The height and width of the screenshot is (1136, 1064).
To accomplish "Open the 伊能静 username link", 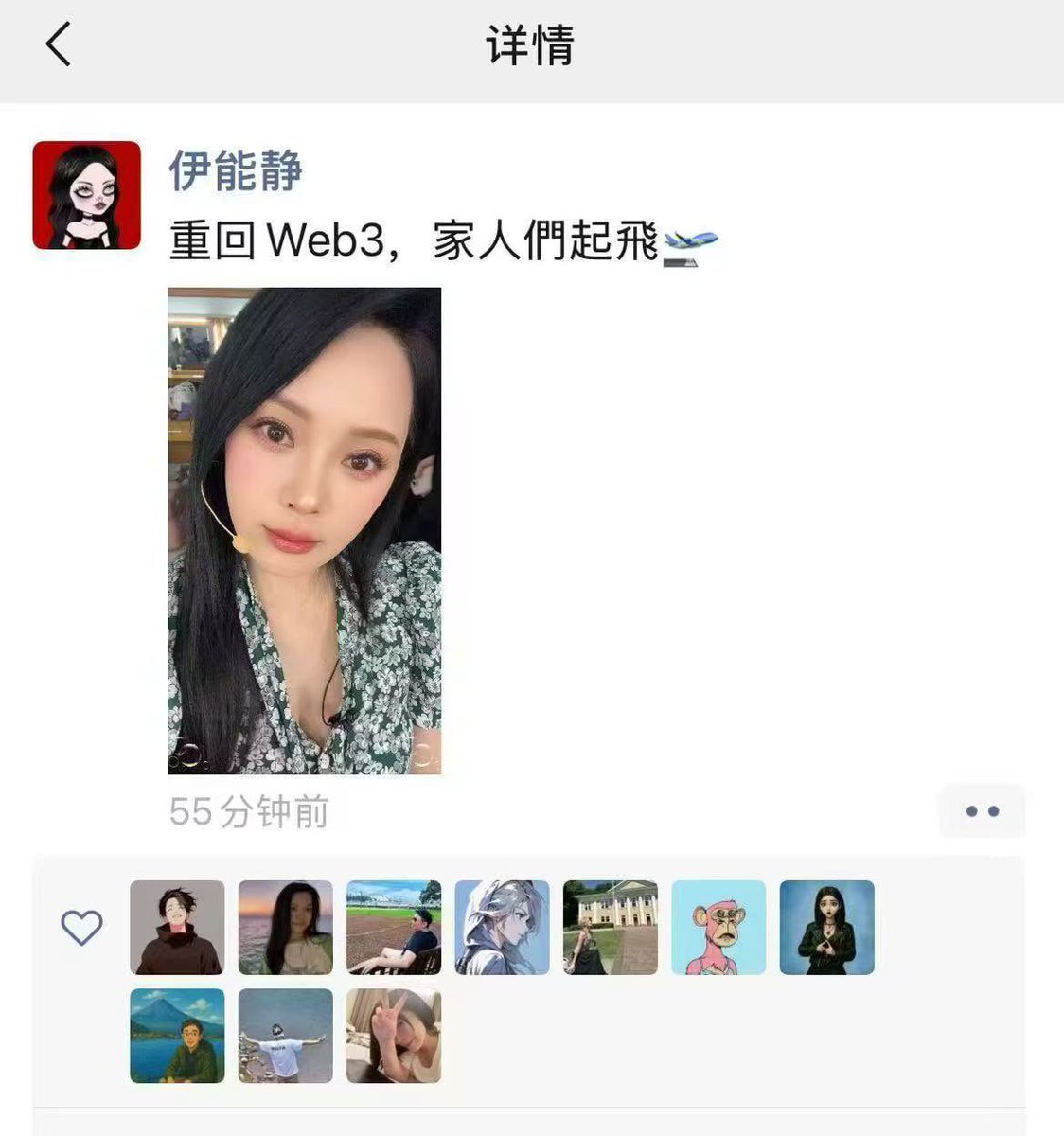I will [x=236, y=171].
